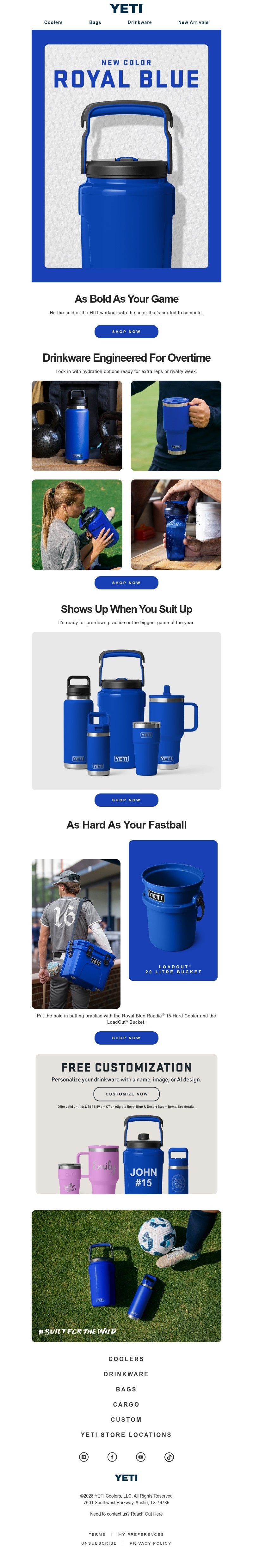
Task: Tap Shop Now under the Roadie cooler caption
Action: click(x=126, y=1038)
